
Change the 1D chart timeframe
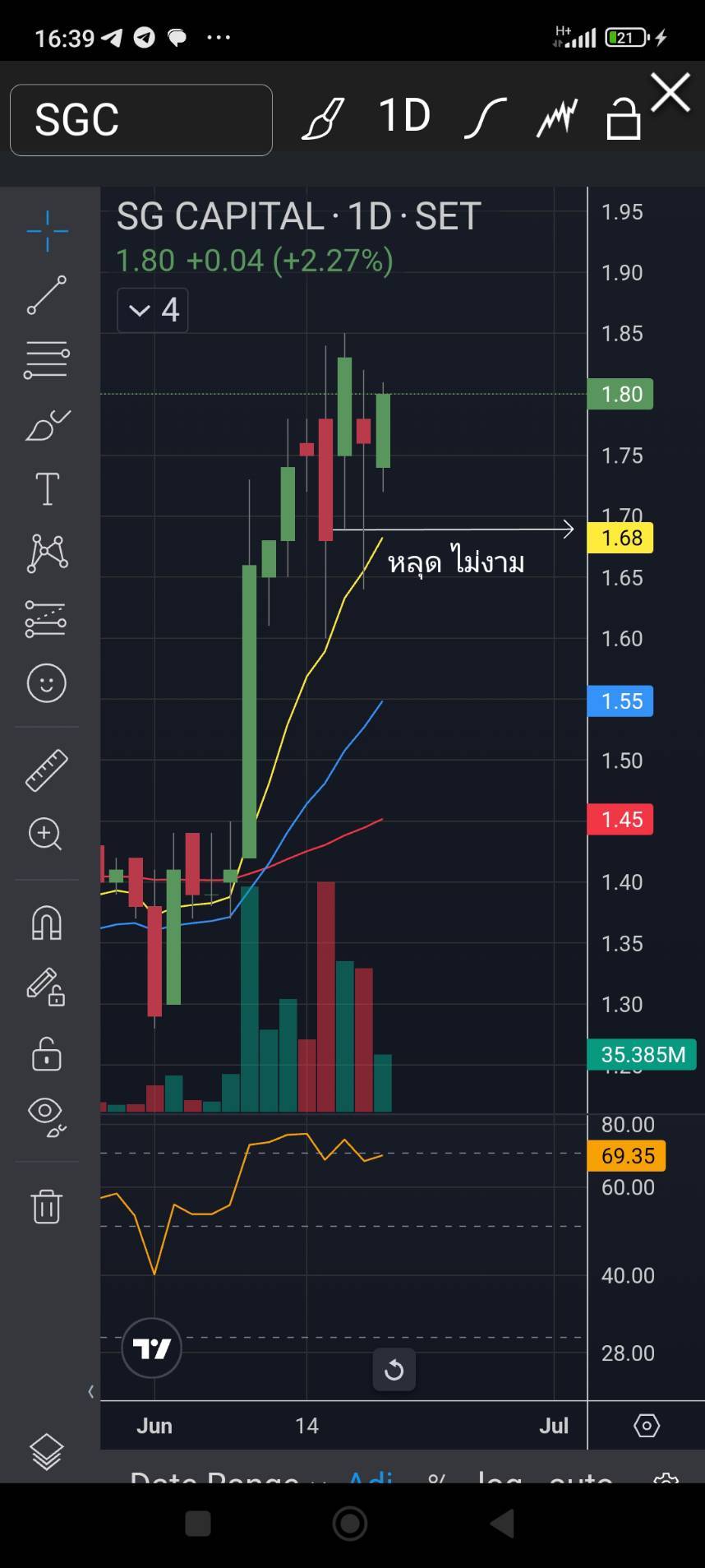404,117
